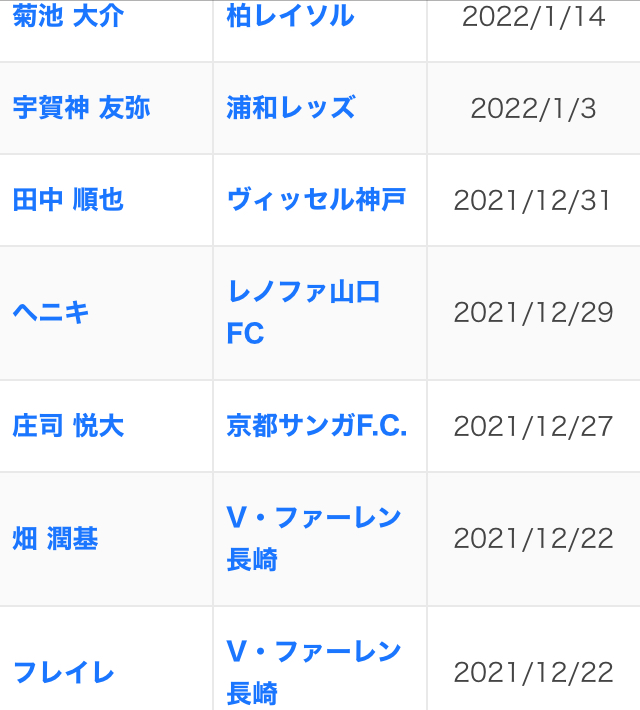
Task: Open player link ヘニキ
Action: point(51,313)
